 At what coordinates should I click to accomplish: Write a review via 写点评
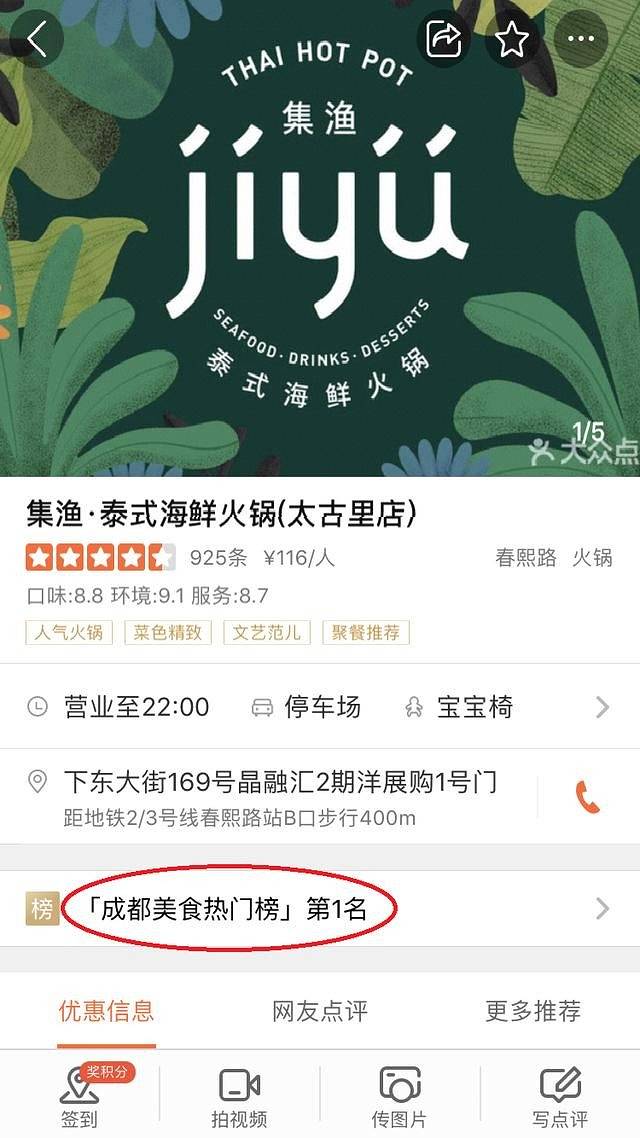560,1097
